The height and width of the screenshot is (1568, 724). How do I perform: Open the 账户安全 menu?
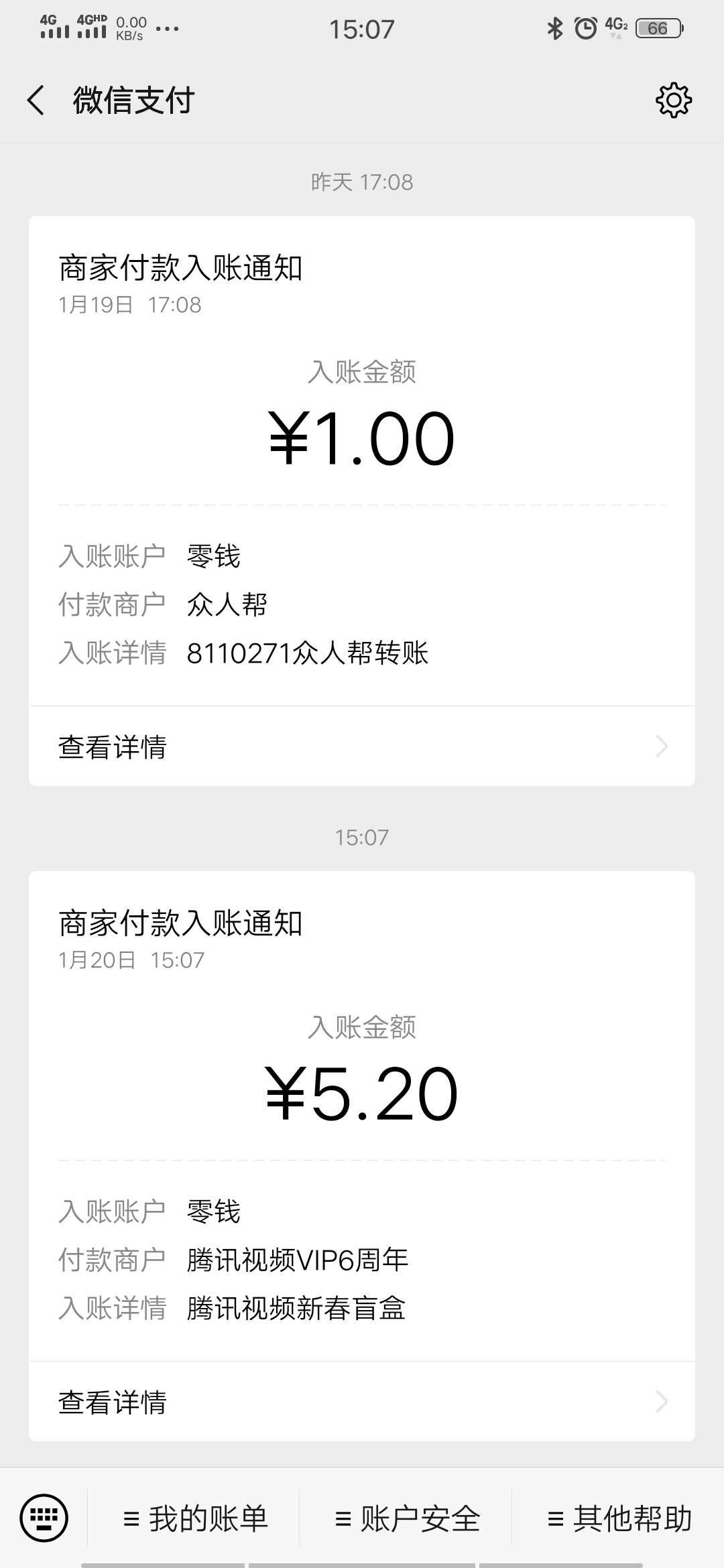(x=408, y=1518)
